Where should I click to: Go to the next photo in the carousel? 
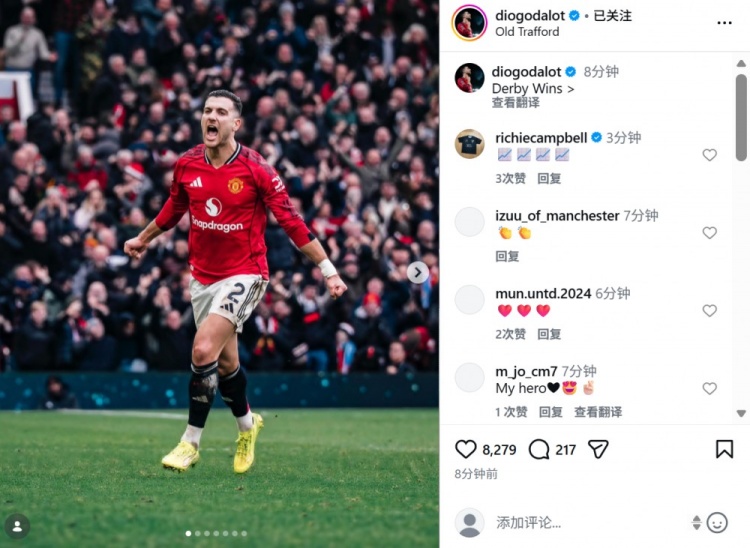point(418,272)
